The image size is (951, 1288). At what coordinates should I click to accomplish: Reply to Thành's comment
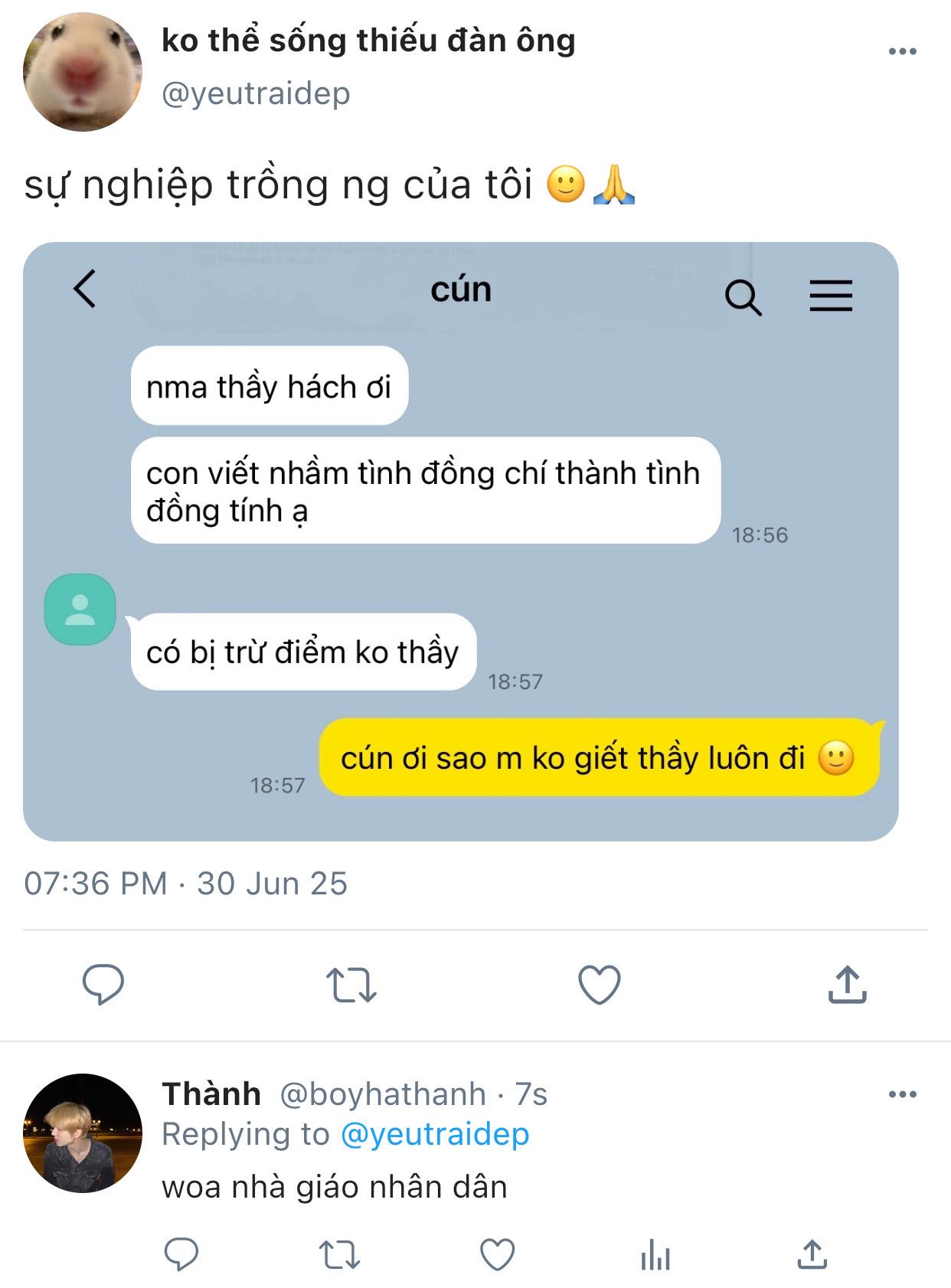click(181, 1254)
